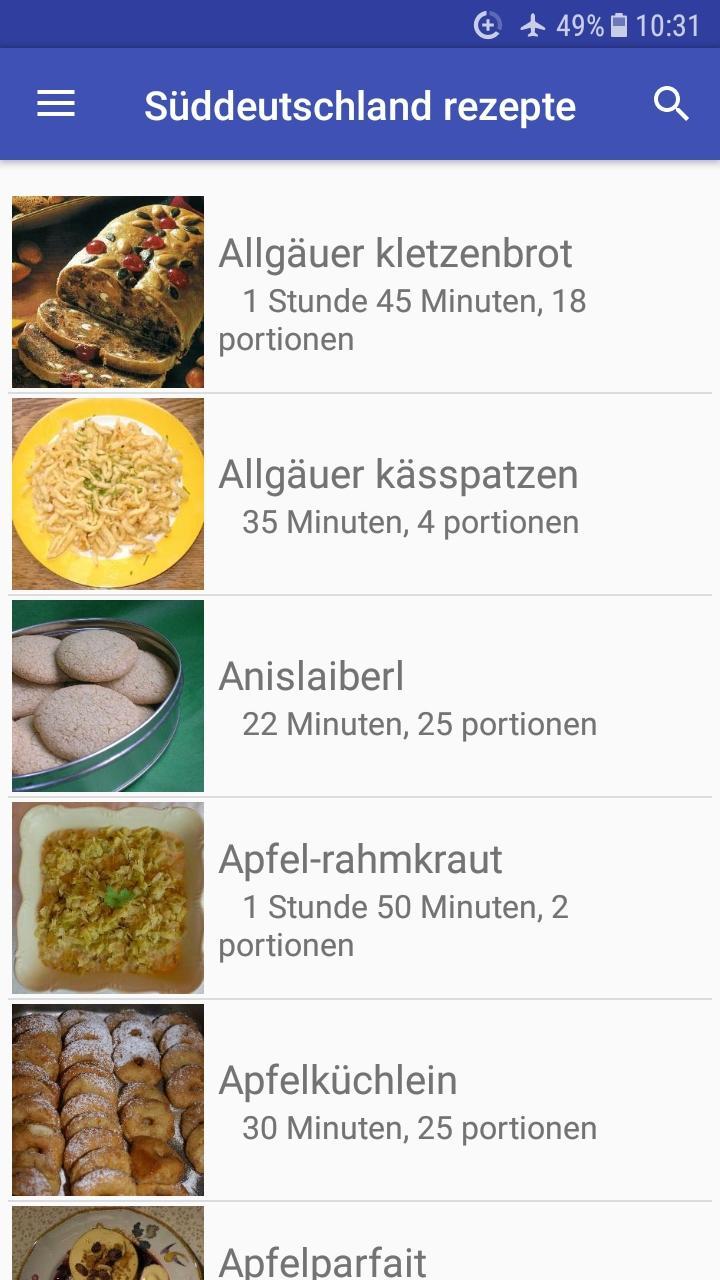Open the Apfelparfait recipe
720x1280 pixels.
click(360, 1242)
